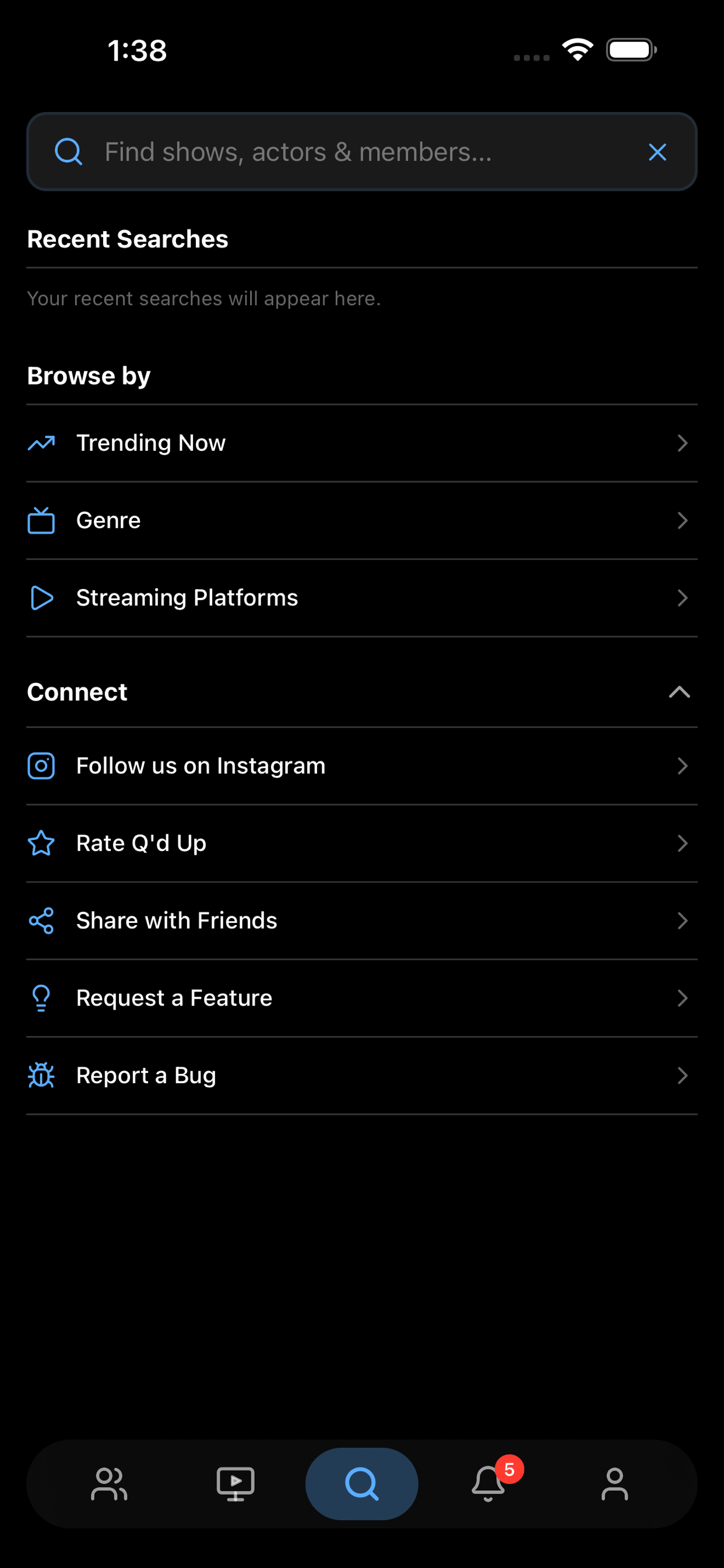
Task: Open Report a Bug
Action: point(361,1076)
